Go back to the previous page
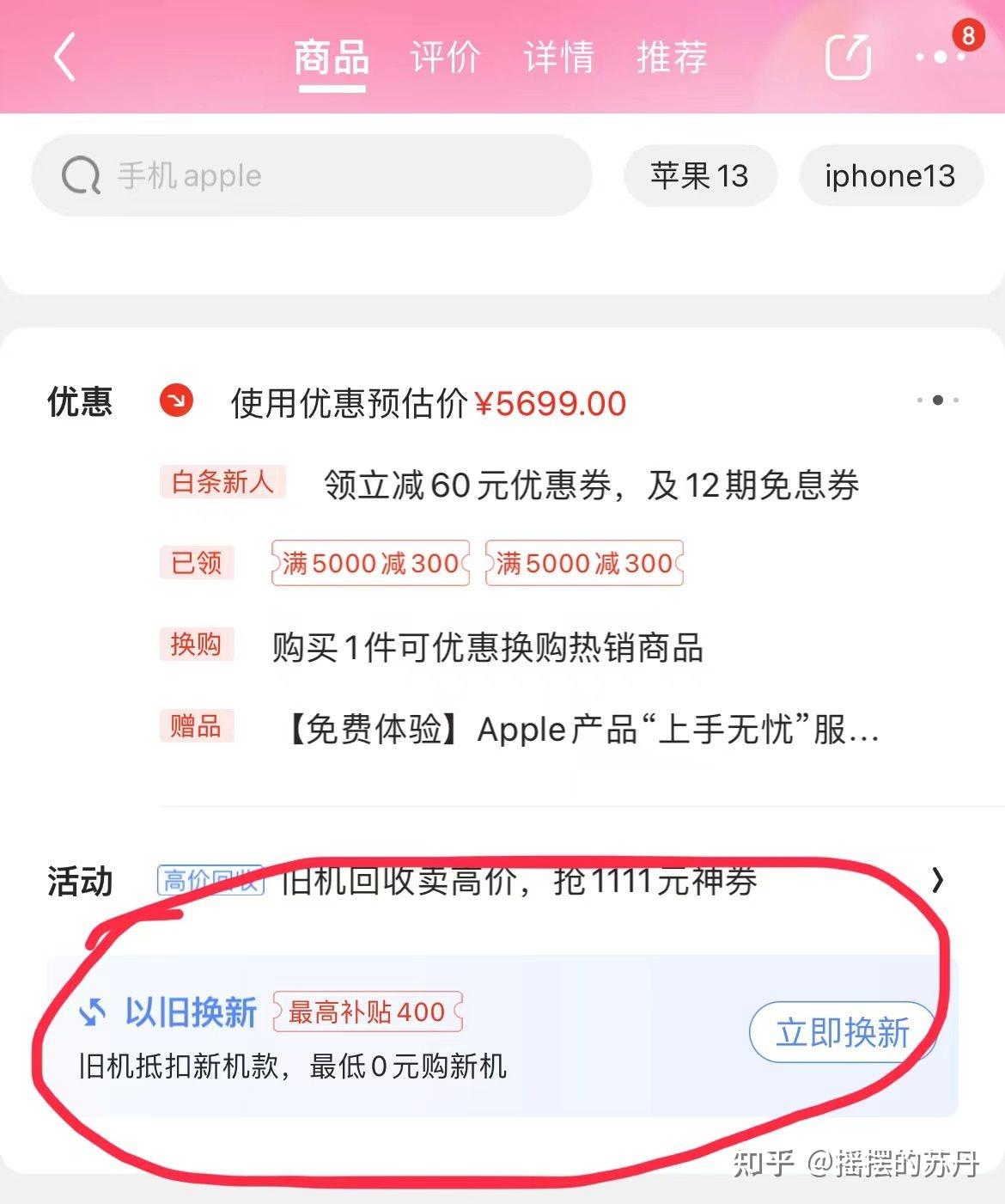The height and width of the screenshot is (1204, 1005). pyautogui.click(x=65, y=58)
